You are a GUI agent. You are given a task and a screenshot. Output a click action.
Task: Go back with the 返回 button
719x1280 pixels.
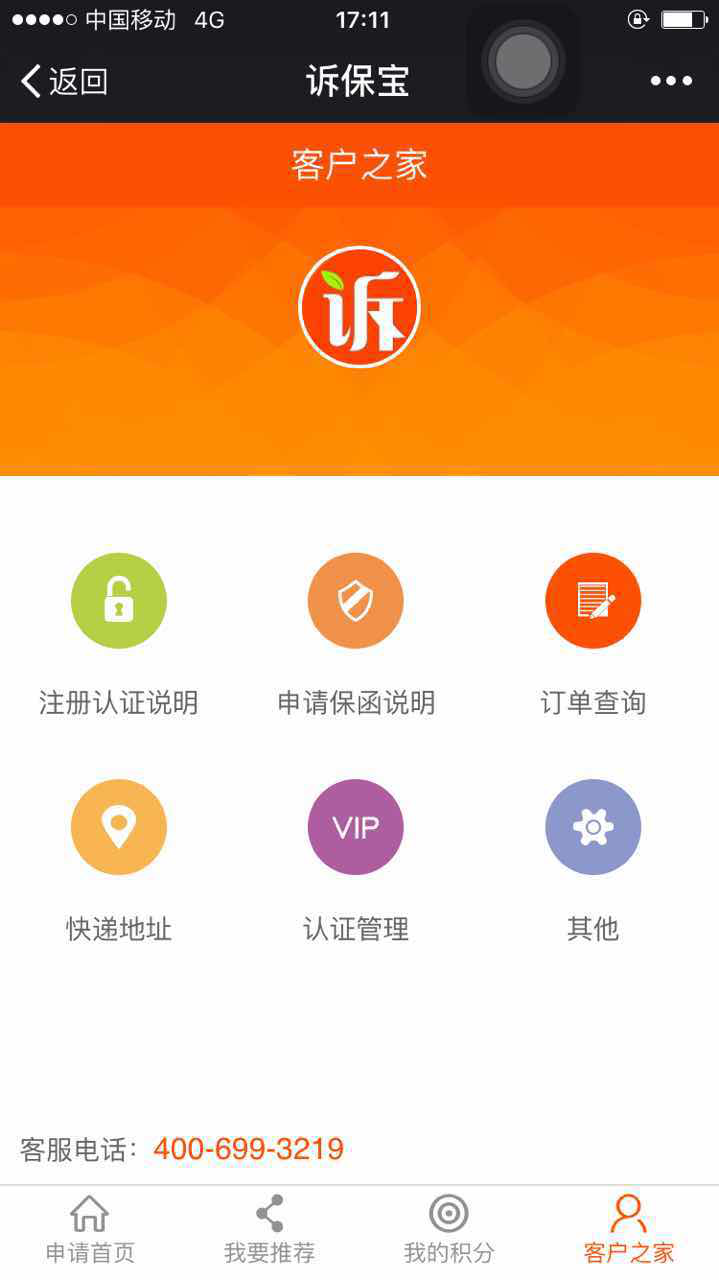[x=63, y=81]
